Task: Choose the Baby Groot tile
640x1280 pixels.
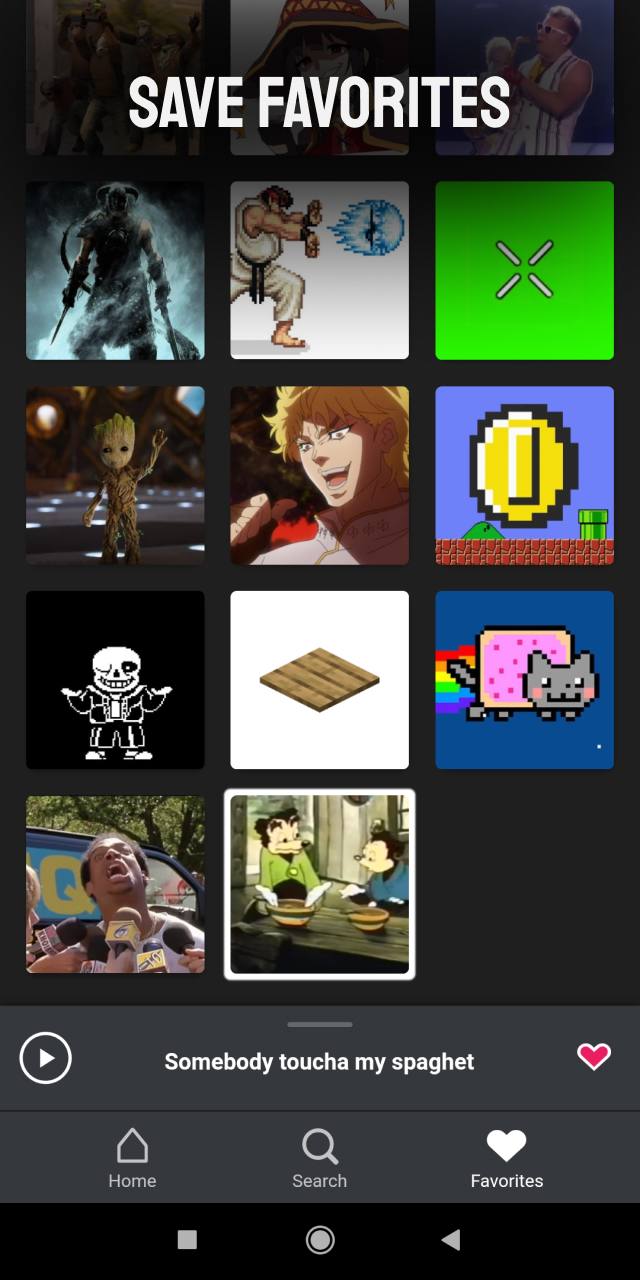Action: click(115, 475)
